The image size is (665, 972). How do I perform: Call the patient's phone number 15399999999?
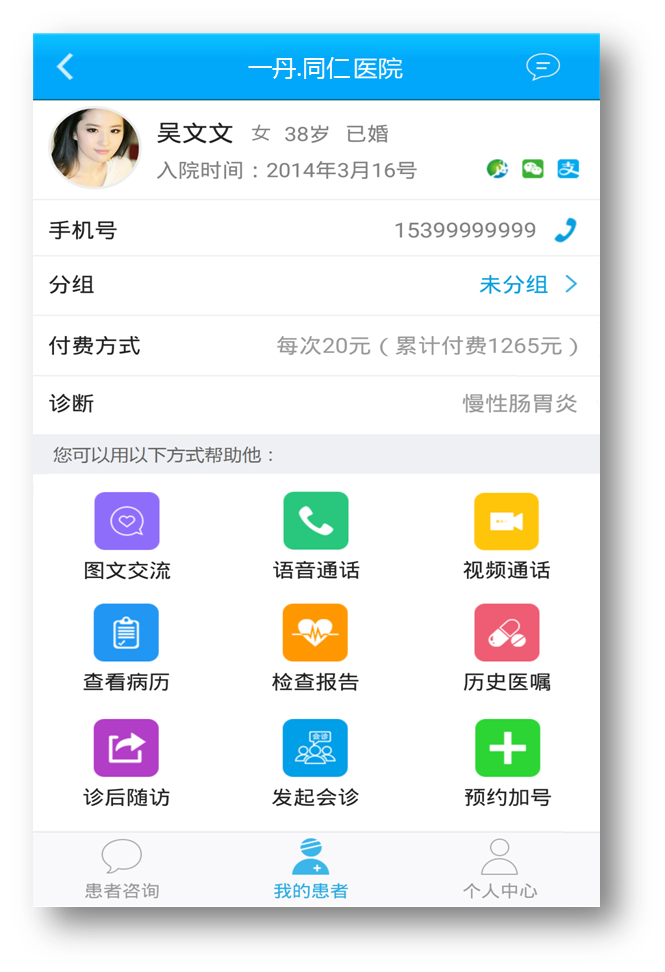point(566,231)
